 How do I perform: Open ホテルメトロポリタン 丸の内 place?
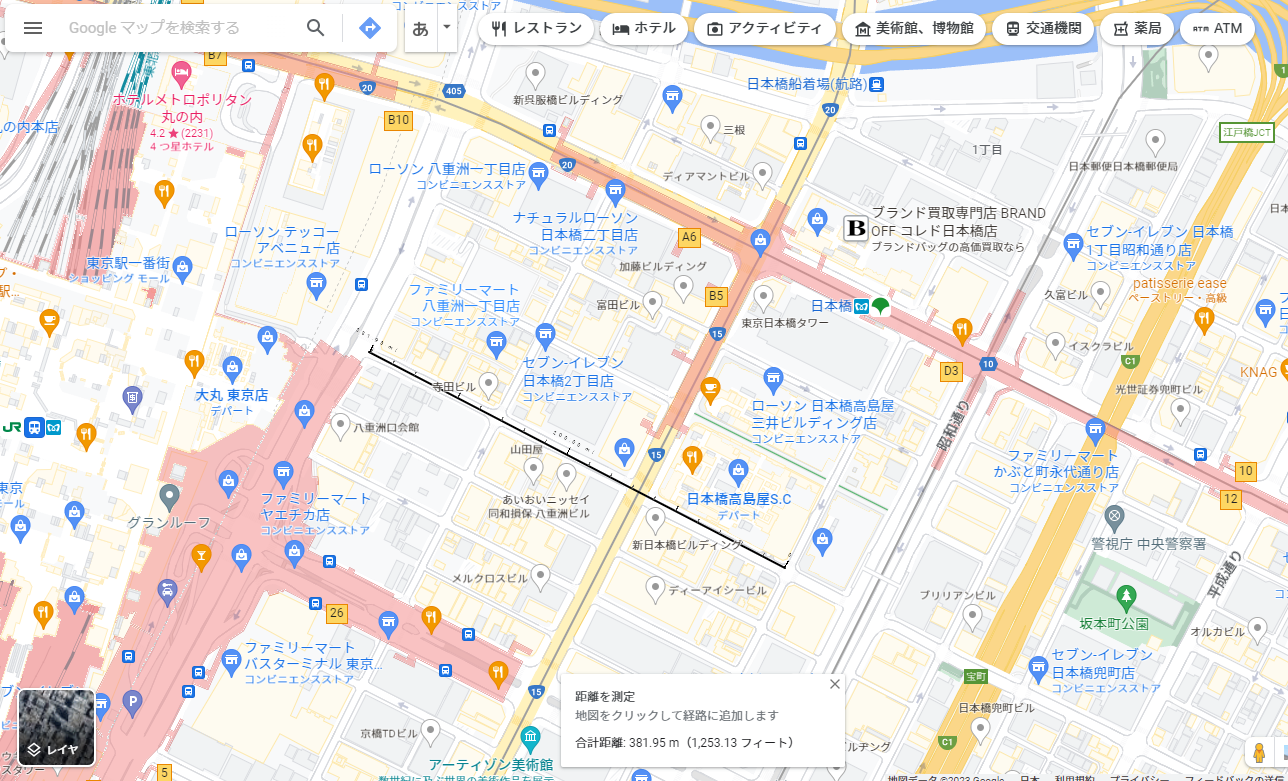click(181, 99)
